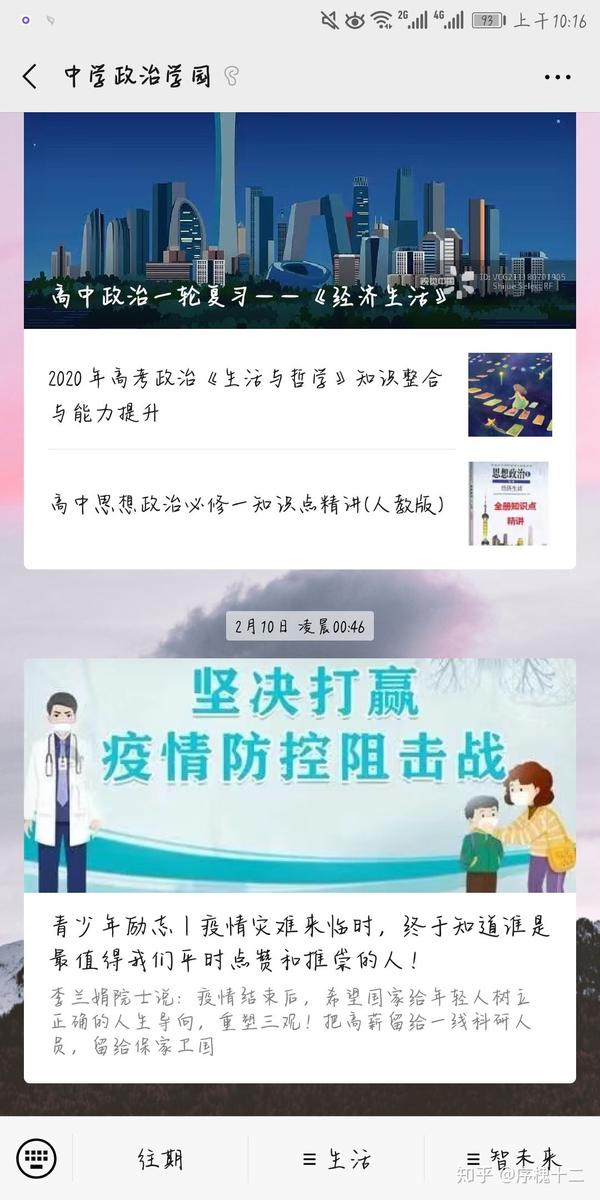600x1200 pixels.
Task: Open the 高中政治一轮复习《经济生活》 banner article
Action: (300, 220)
